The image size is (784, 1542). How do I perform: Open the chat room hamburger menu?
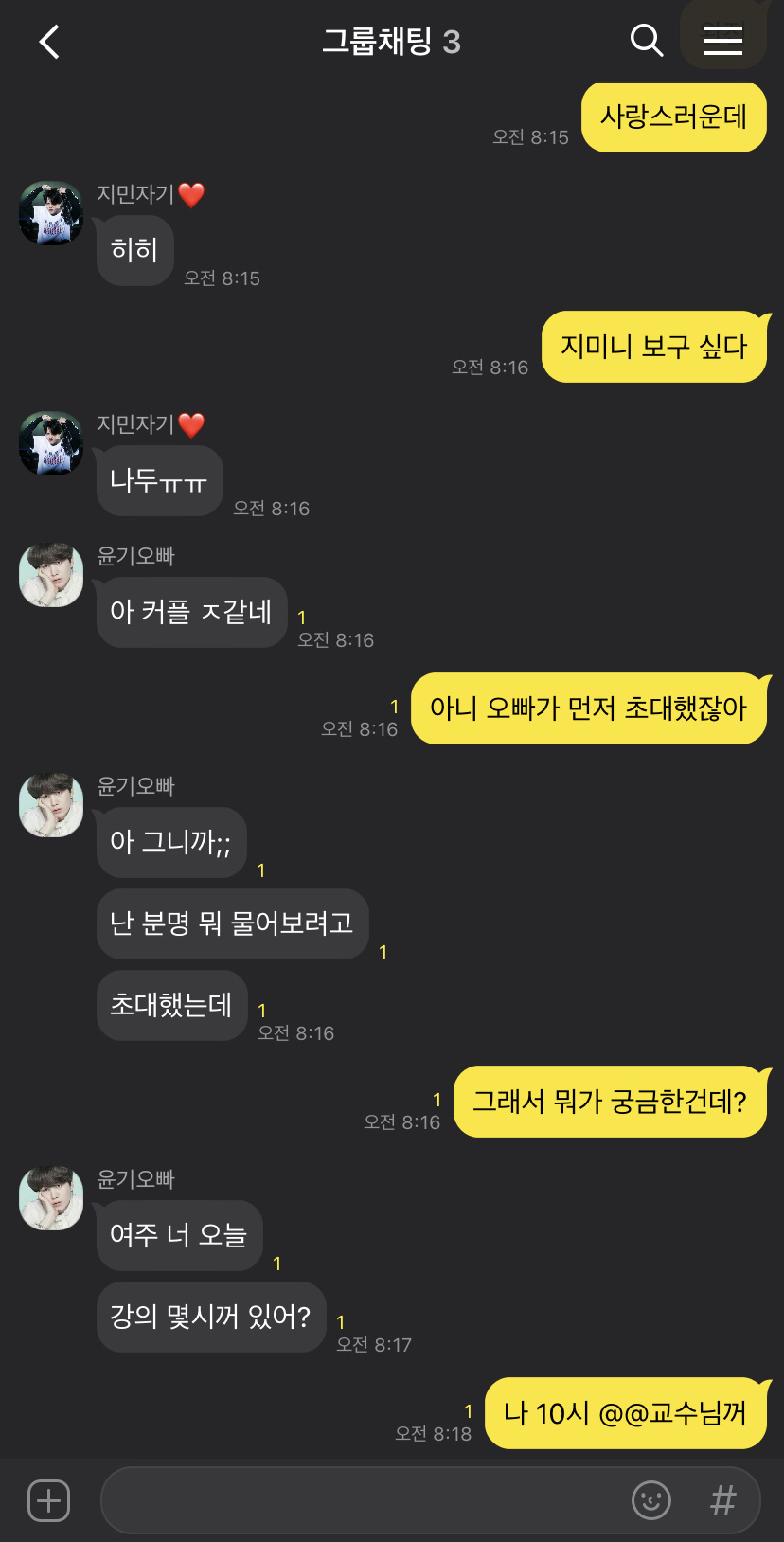pos(722,40)
